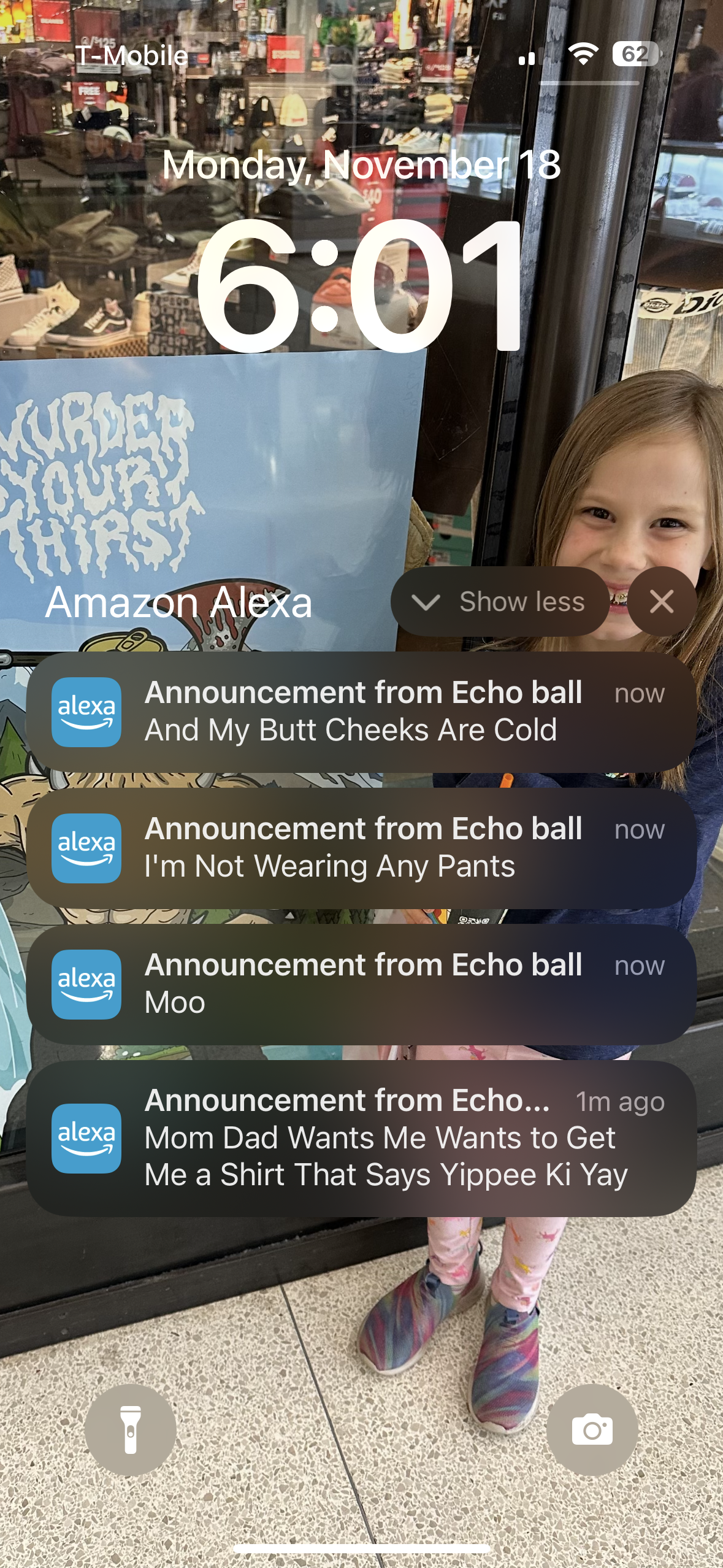Image resolution: width=723 pixels, height=1568 pixels.
Task: Open the 'Butt Cheeks Are Cold' announcement
Action: coord(361,712)
